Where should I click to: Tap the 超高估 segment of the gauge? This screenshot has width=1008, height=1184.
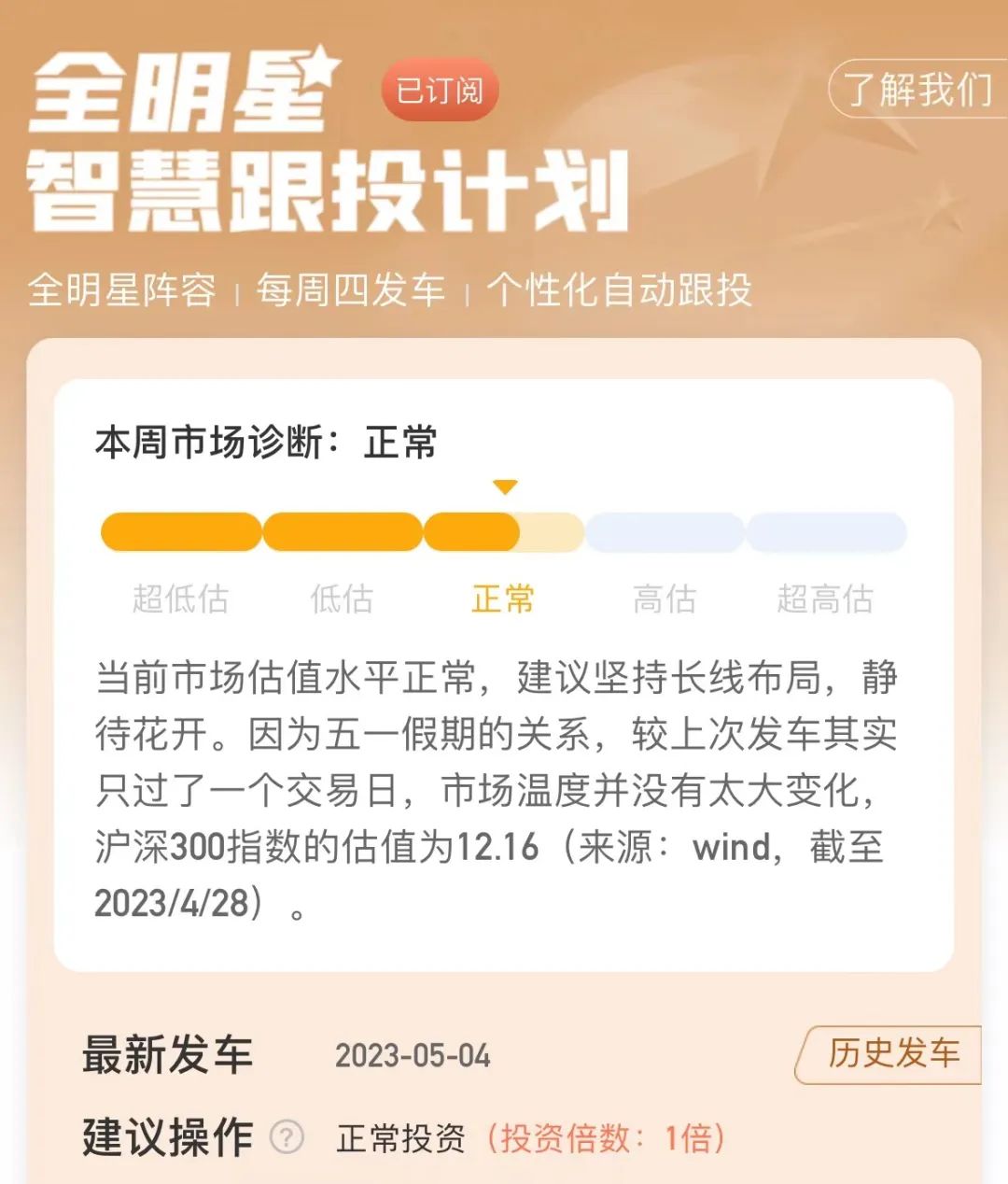coord(827,530)
